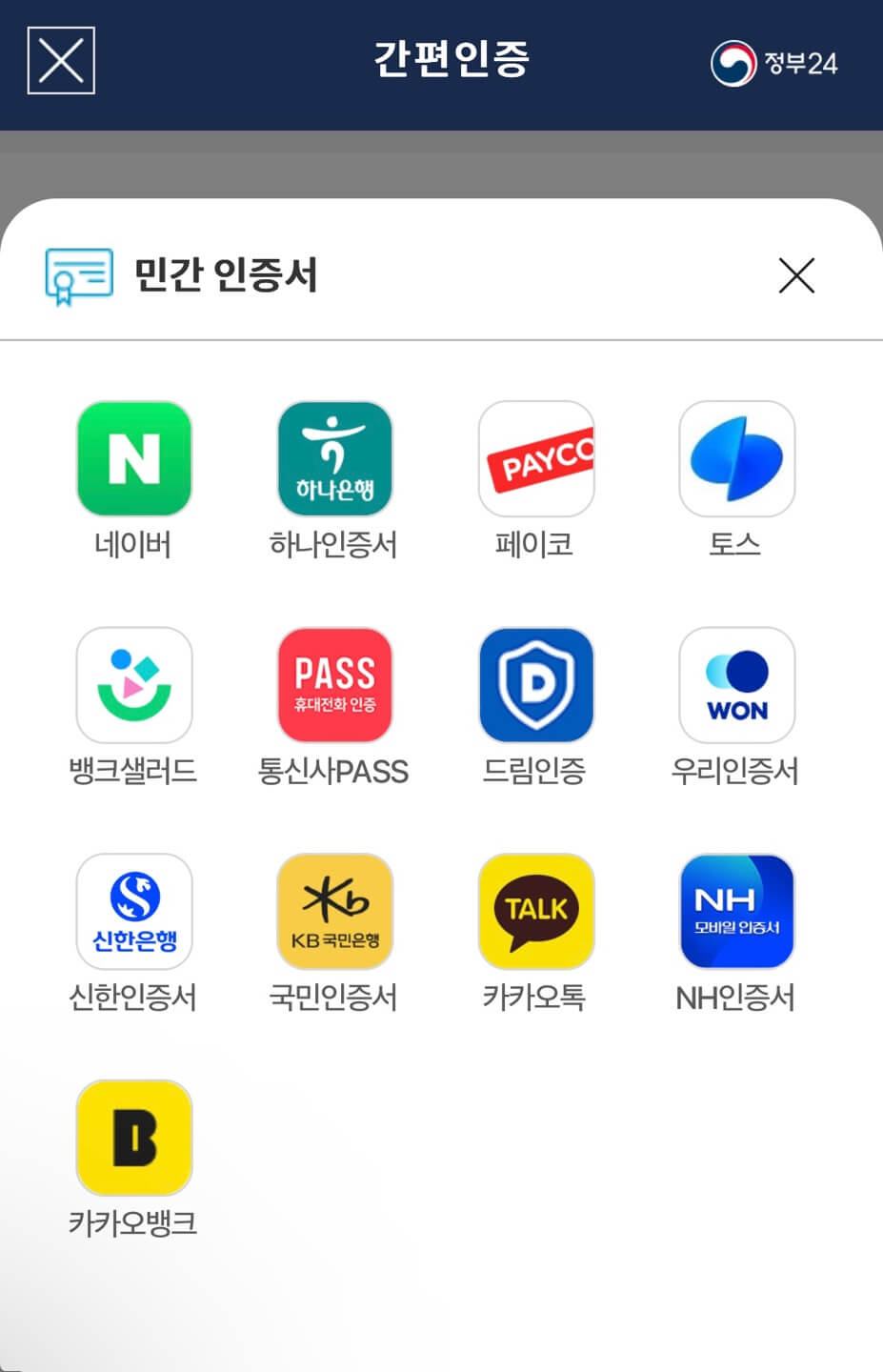Viewport: 883px width, 1372px height.
Task: Select the 네이버 certificate icon
Action: (133, 458)
